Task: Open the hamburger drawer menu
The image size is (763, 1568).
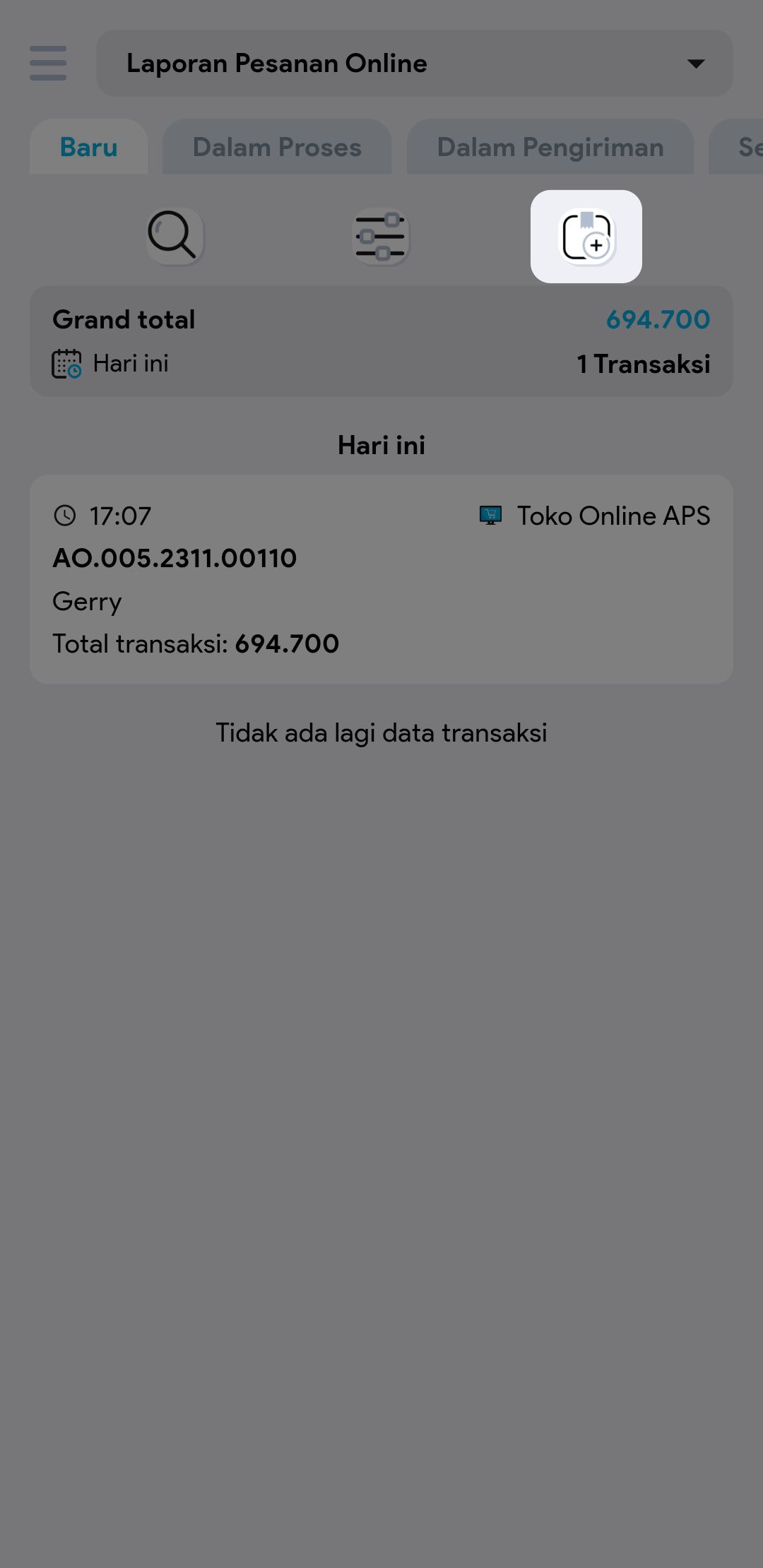Action: pyautogui.click(x=48, y=64)
